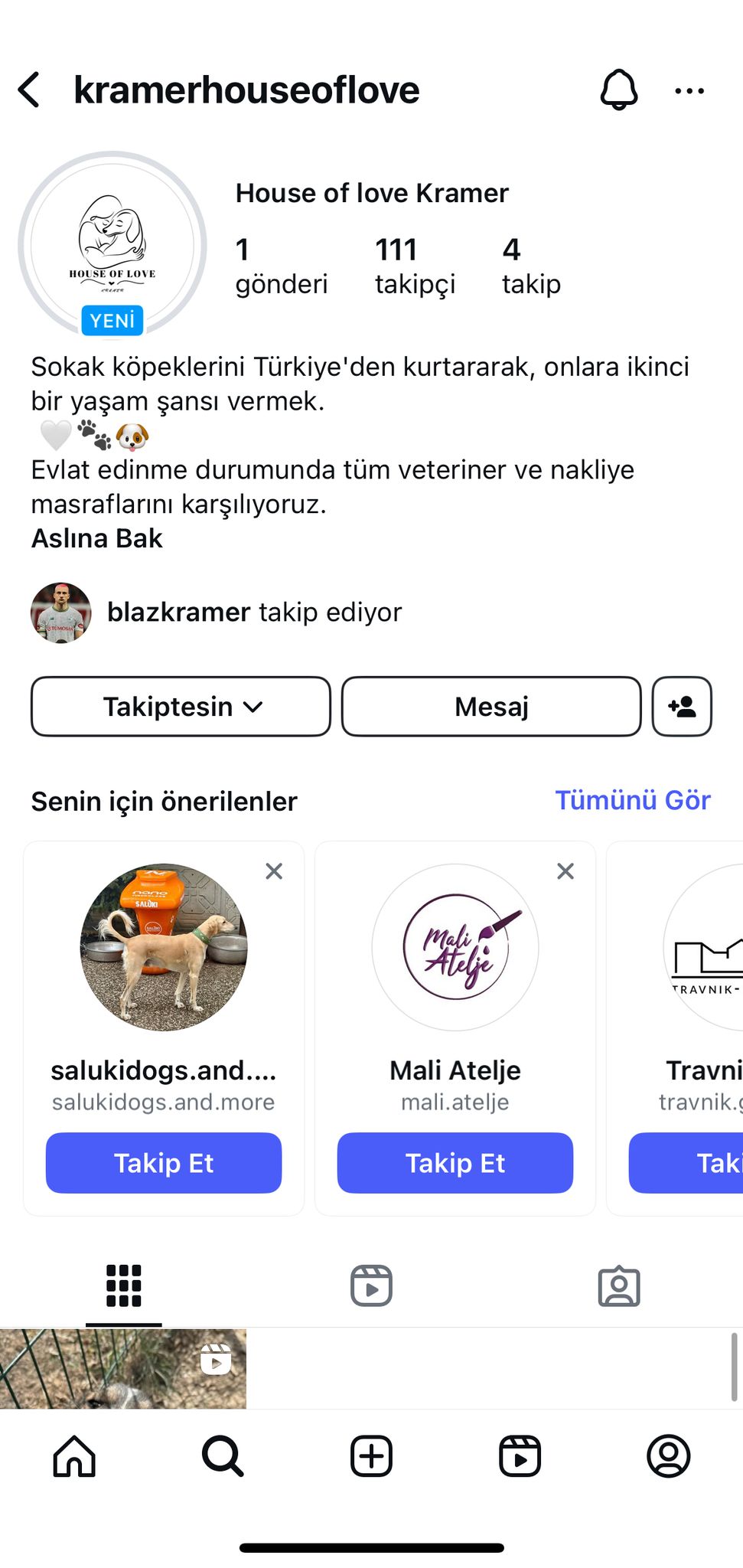743x1568 pixels.
Task: Open the notifications bell
Action: (618, 90)
